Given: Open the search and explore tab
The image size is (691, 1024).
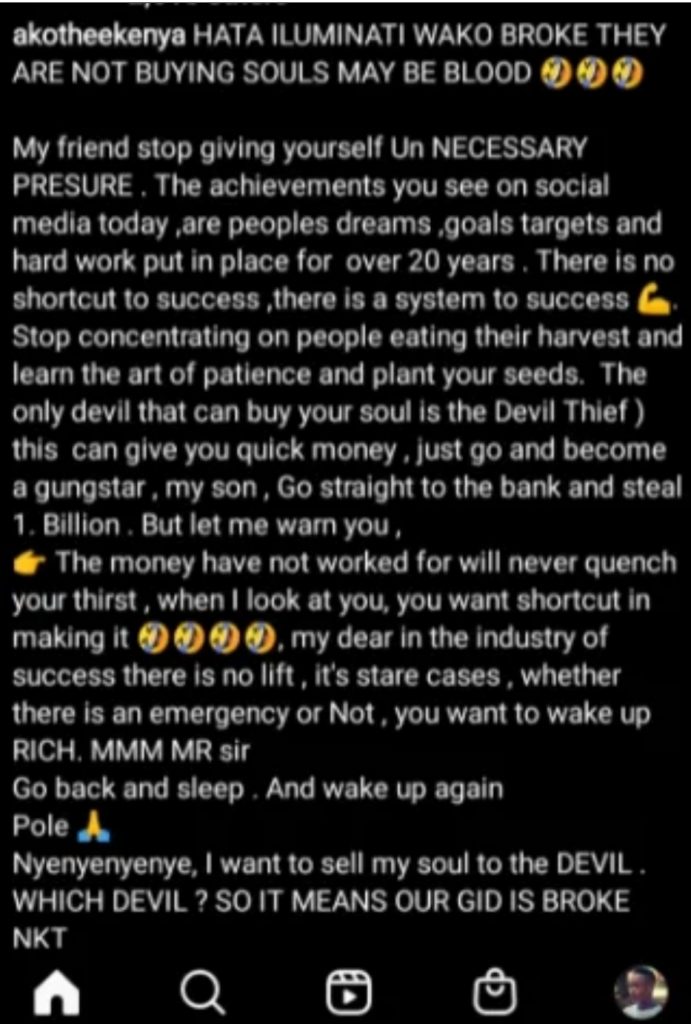Looking at the screenshot, I should point(203,992).
